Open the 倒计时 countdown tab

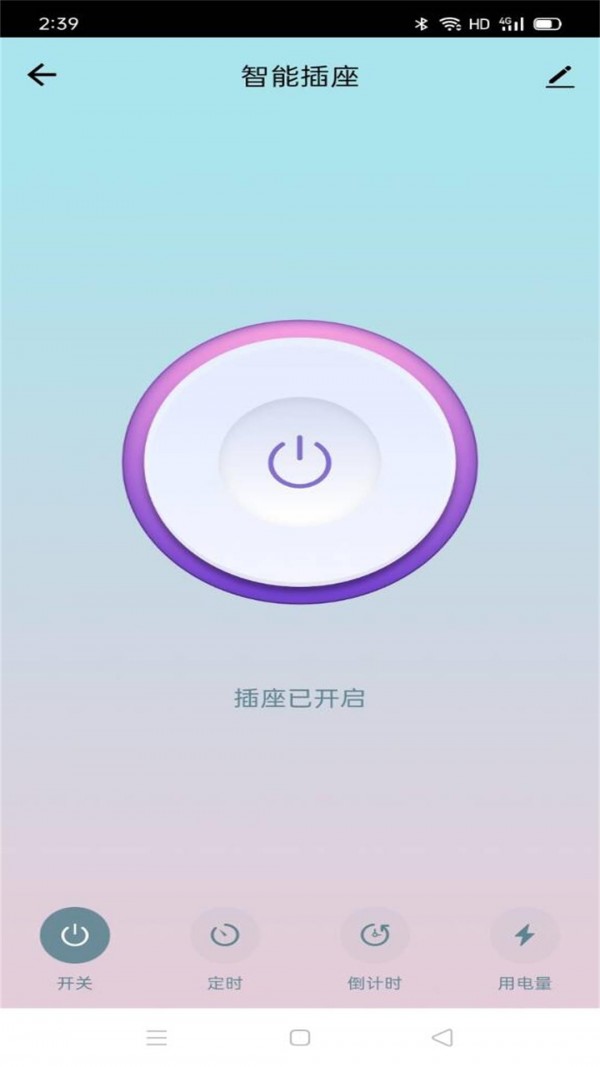pos(375,936)
